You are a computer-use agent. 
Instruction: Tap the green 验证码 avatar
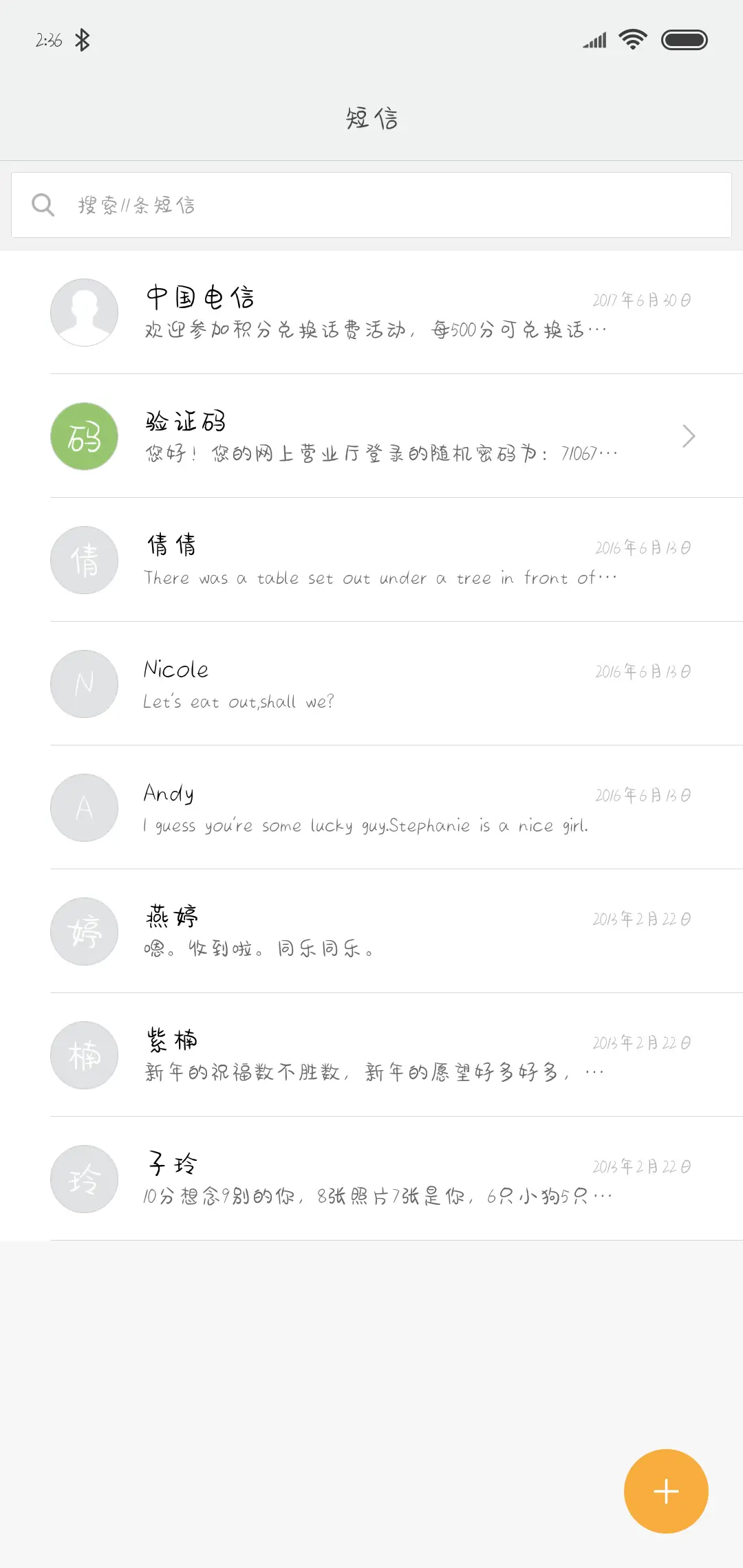pyautogui.click(x=84, y=436)
